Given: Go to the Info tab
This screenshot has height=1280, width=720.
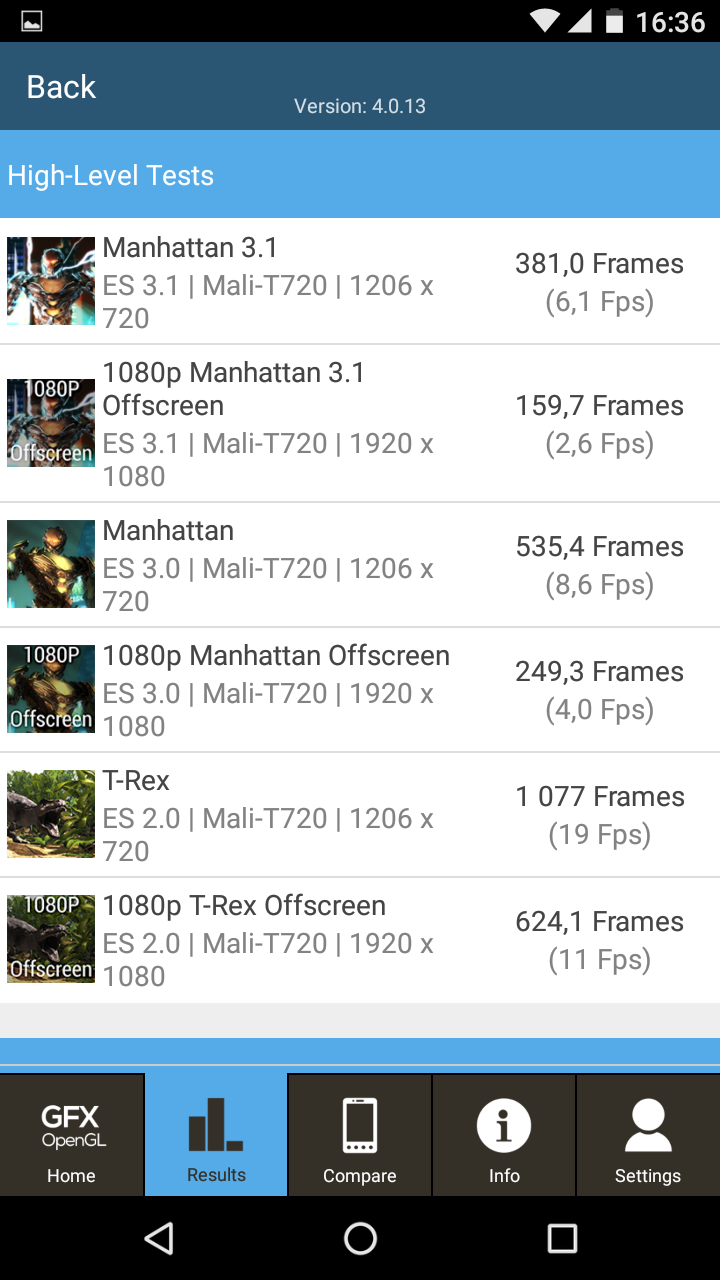Looking at the screenshot, I should point(504,1135).
